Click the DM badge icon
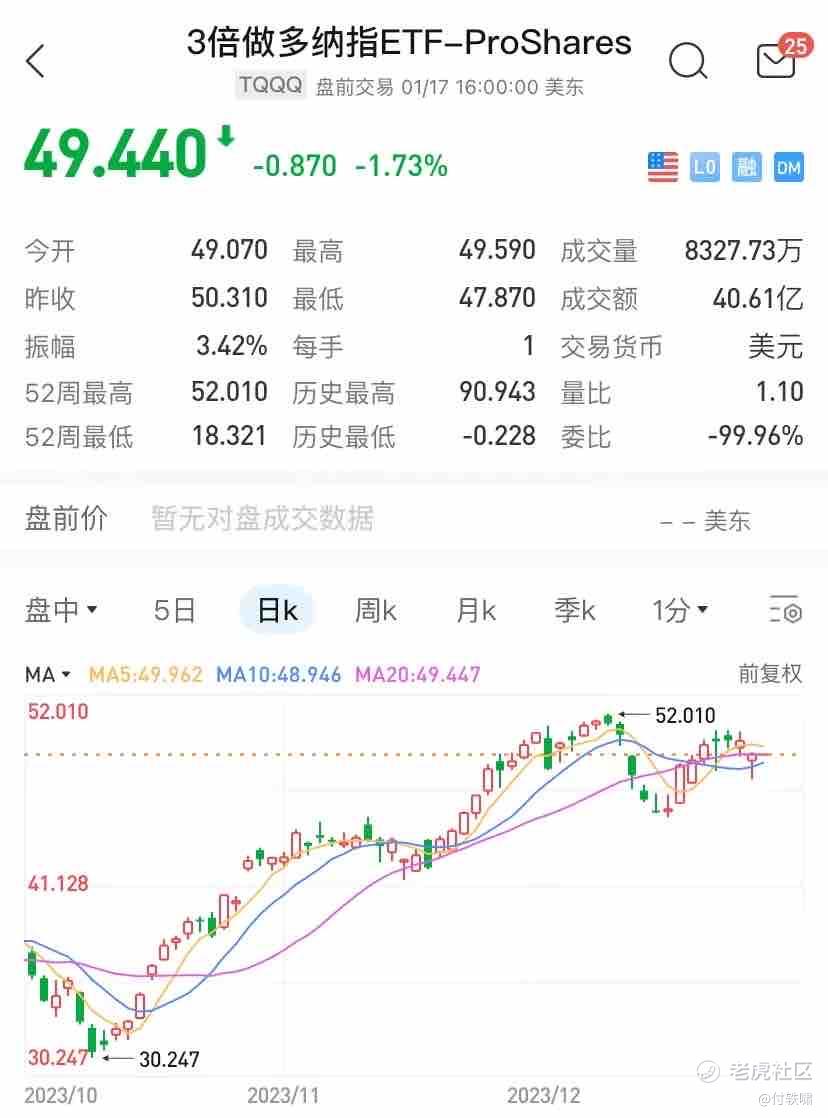828x1118 pixels. (x=788, y=166)
